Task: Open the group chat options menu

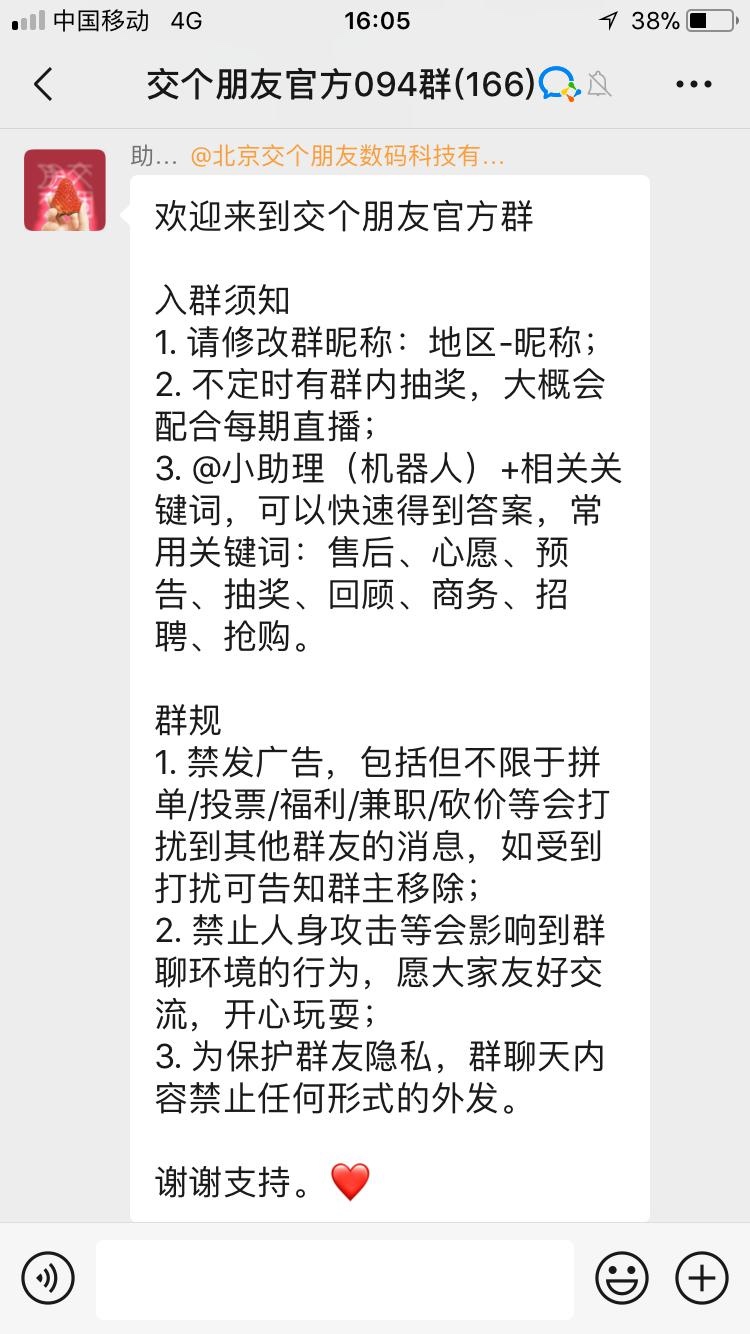Action: point(693,85)
